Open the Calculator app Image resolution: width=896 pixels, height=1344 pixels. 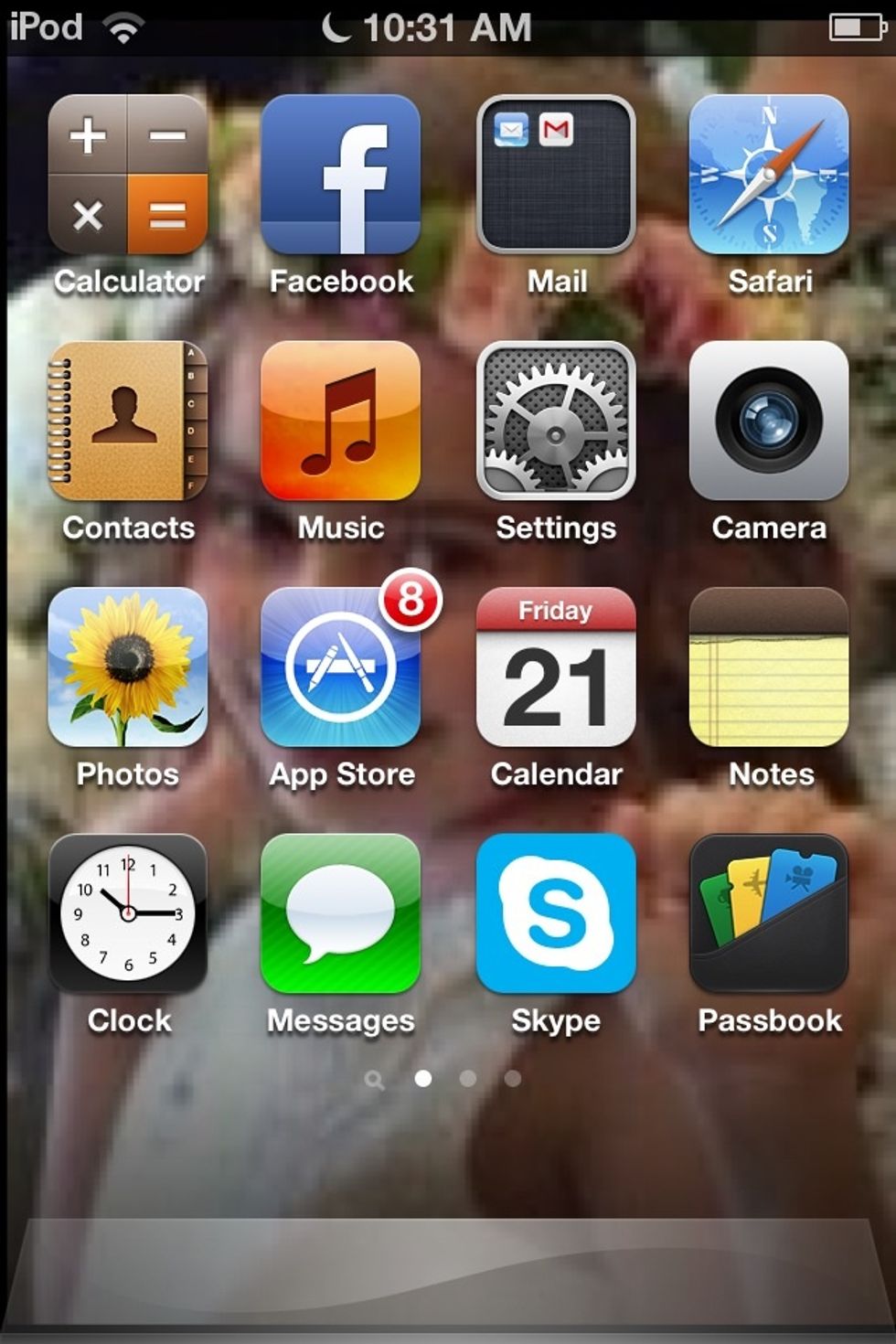128,175
